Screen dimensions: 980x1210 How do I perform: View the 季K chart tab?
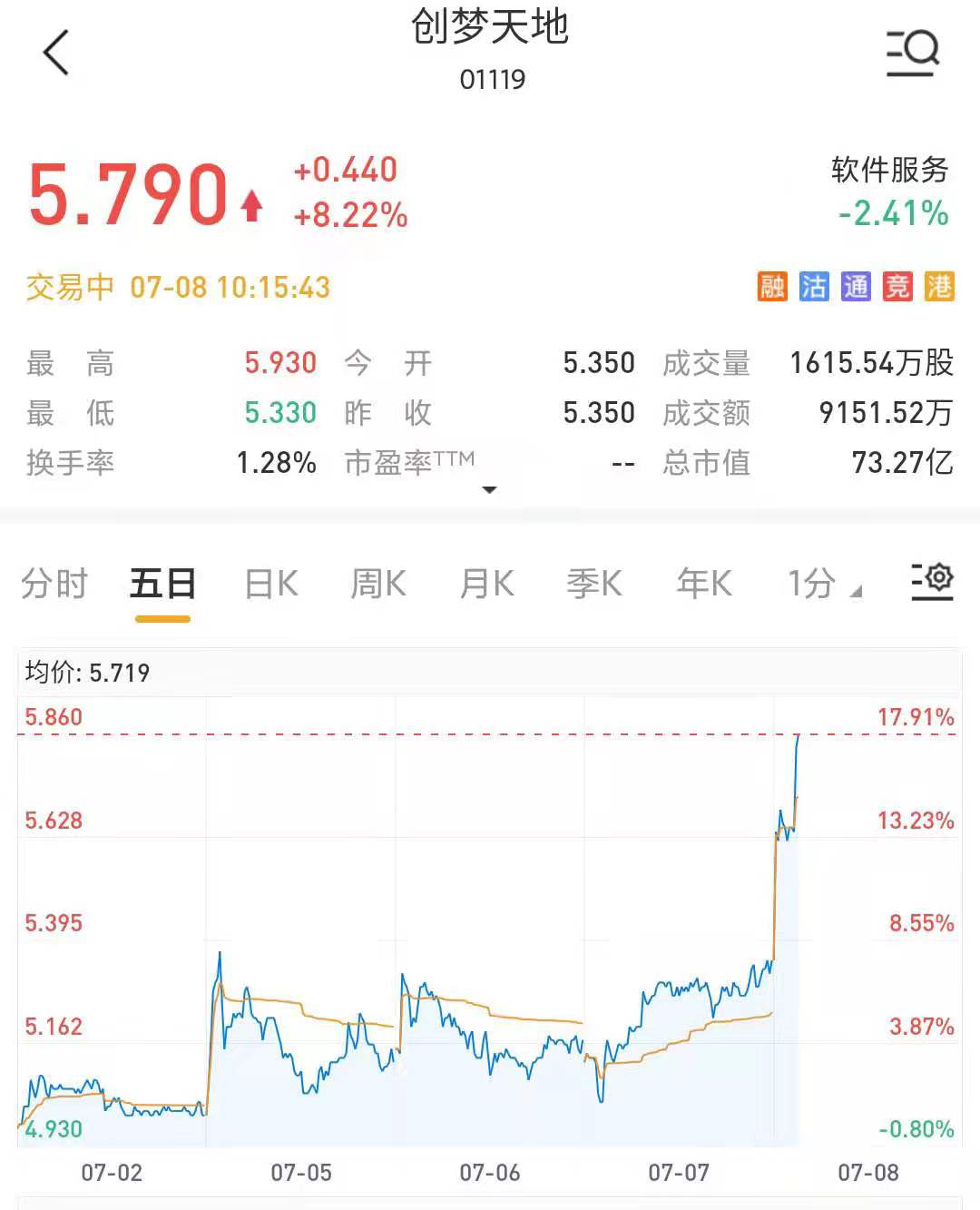(x=594, y=584)
